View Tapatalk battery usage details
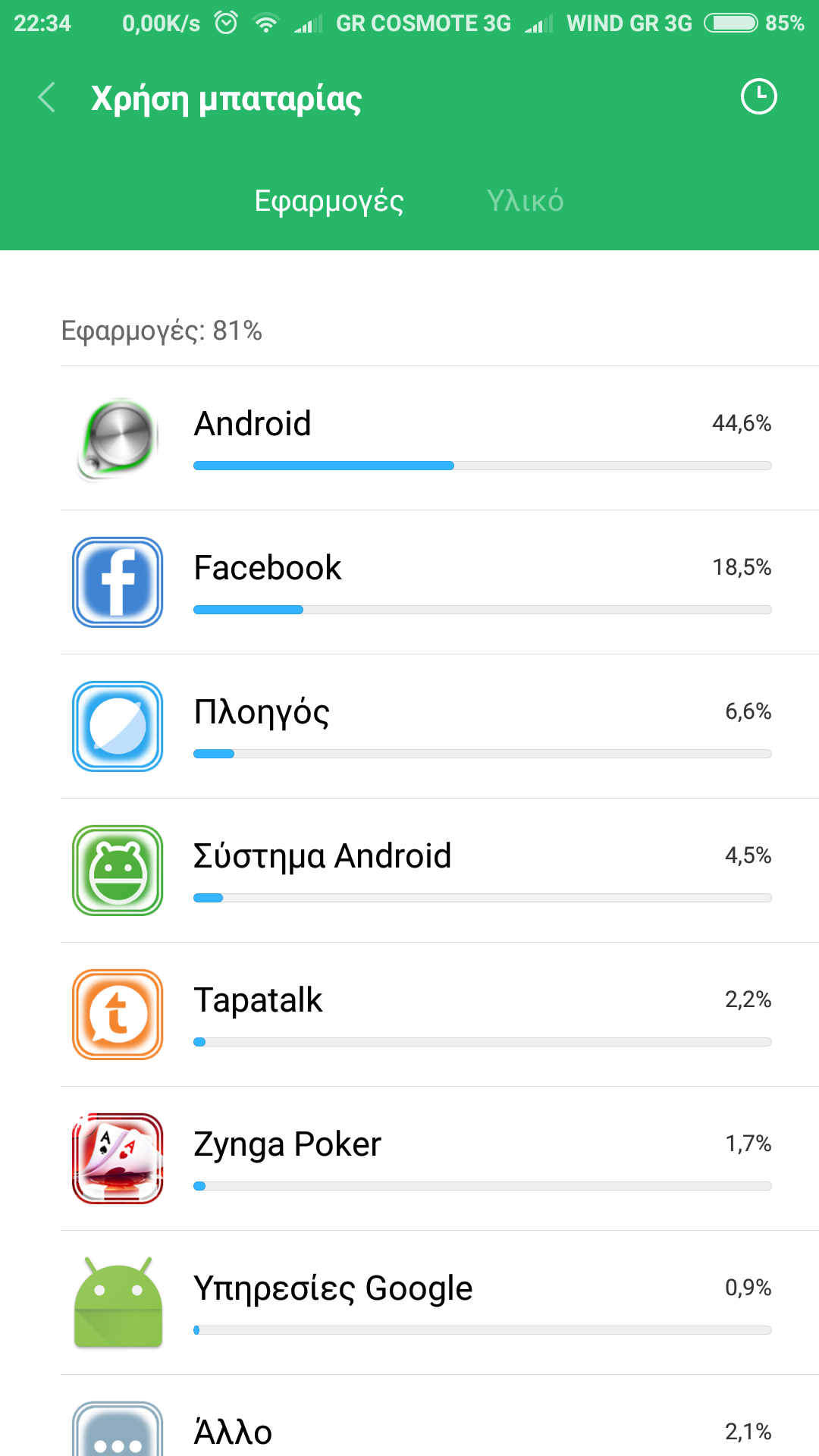 click(x=440, y=1015)
